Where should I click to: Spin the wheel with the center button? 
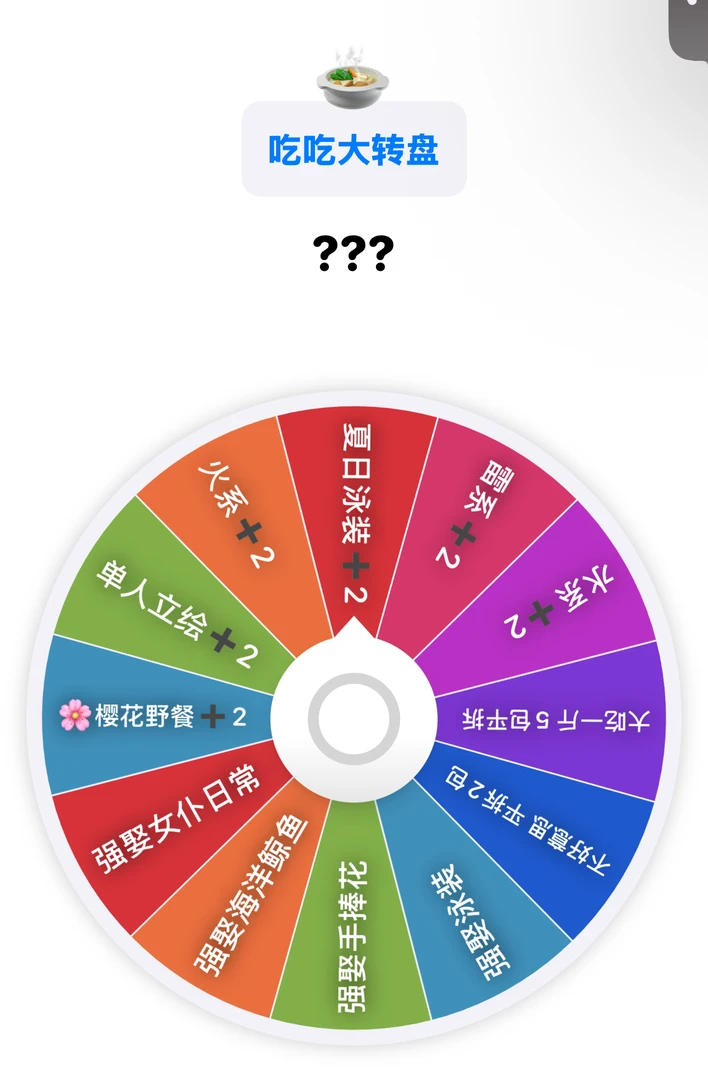tap(354, 717)
